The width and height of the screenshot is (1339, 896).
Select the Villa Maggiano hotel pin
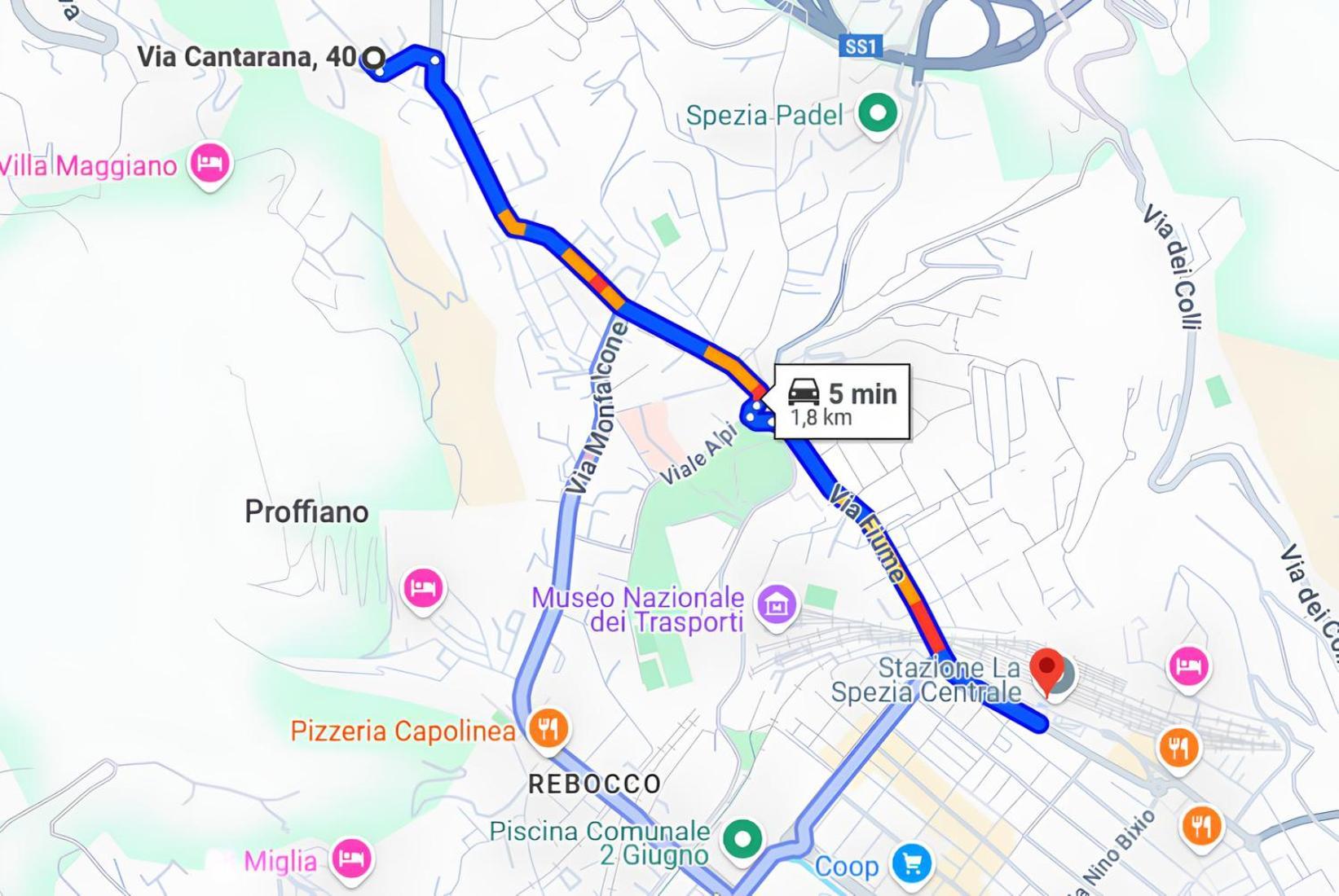coord(209,165)
